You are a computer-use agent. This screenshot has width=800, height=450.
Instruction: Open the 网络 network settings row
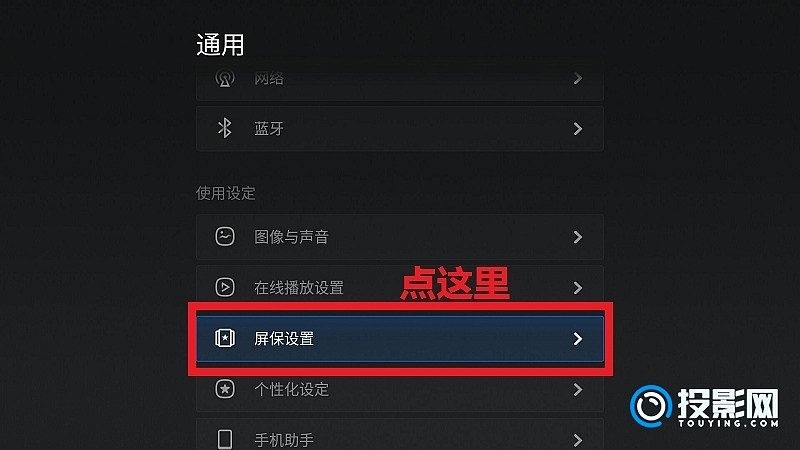coord(399,80)
